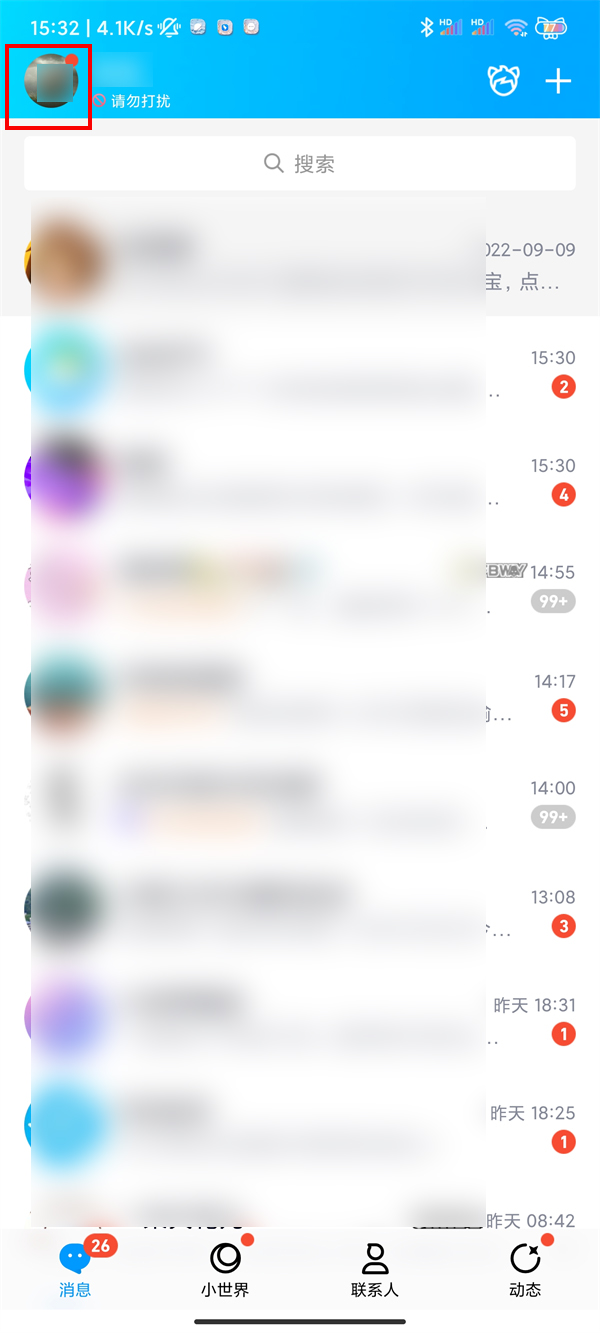Select the 消息 tab
The height and width of the screenshot is (1333, 600).
point(75,1270)
